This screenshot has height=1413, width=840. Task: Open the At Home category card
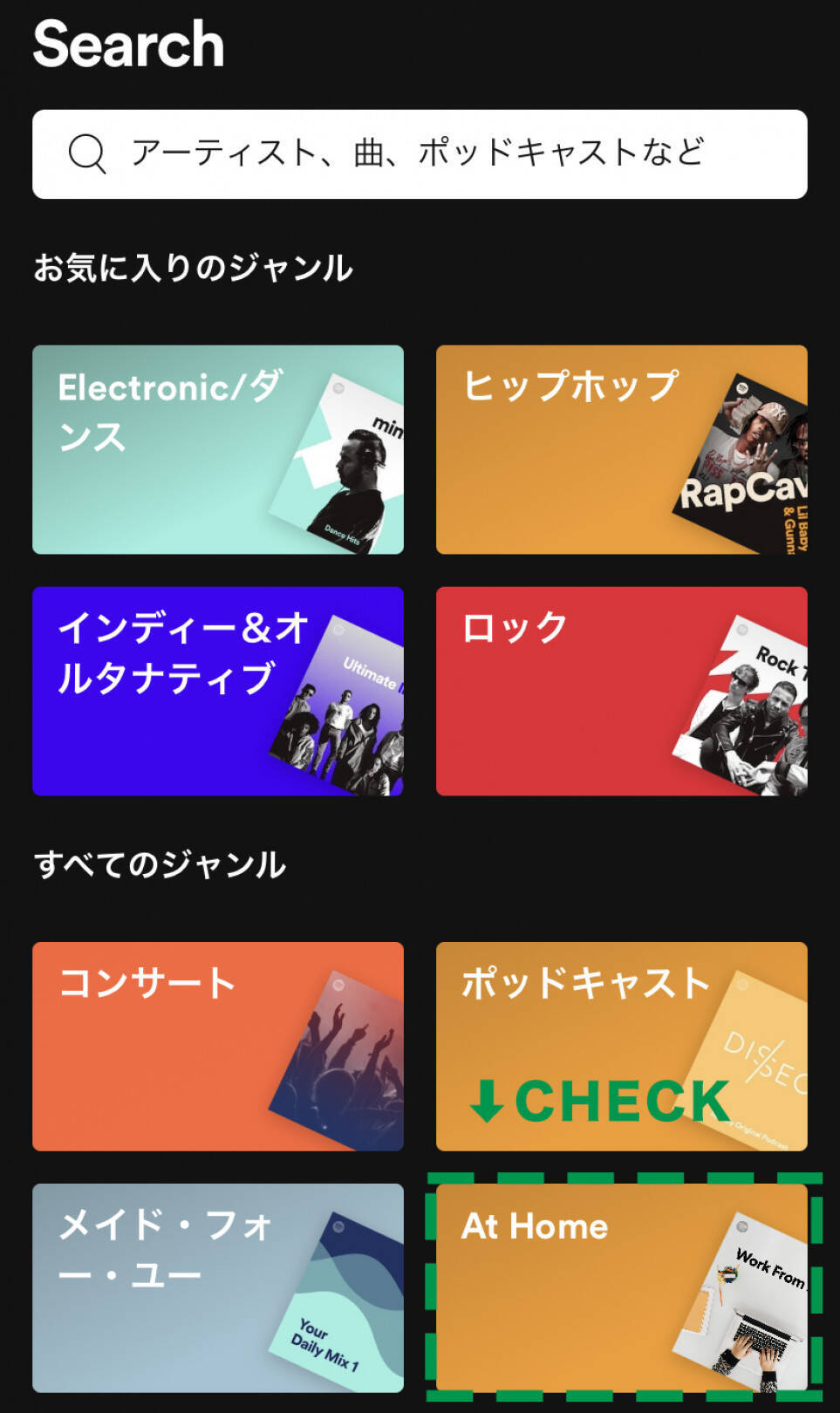pos(621,1287)
